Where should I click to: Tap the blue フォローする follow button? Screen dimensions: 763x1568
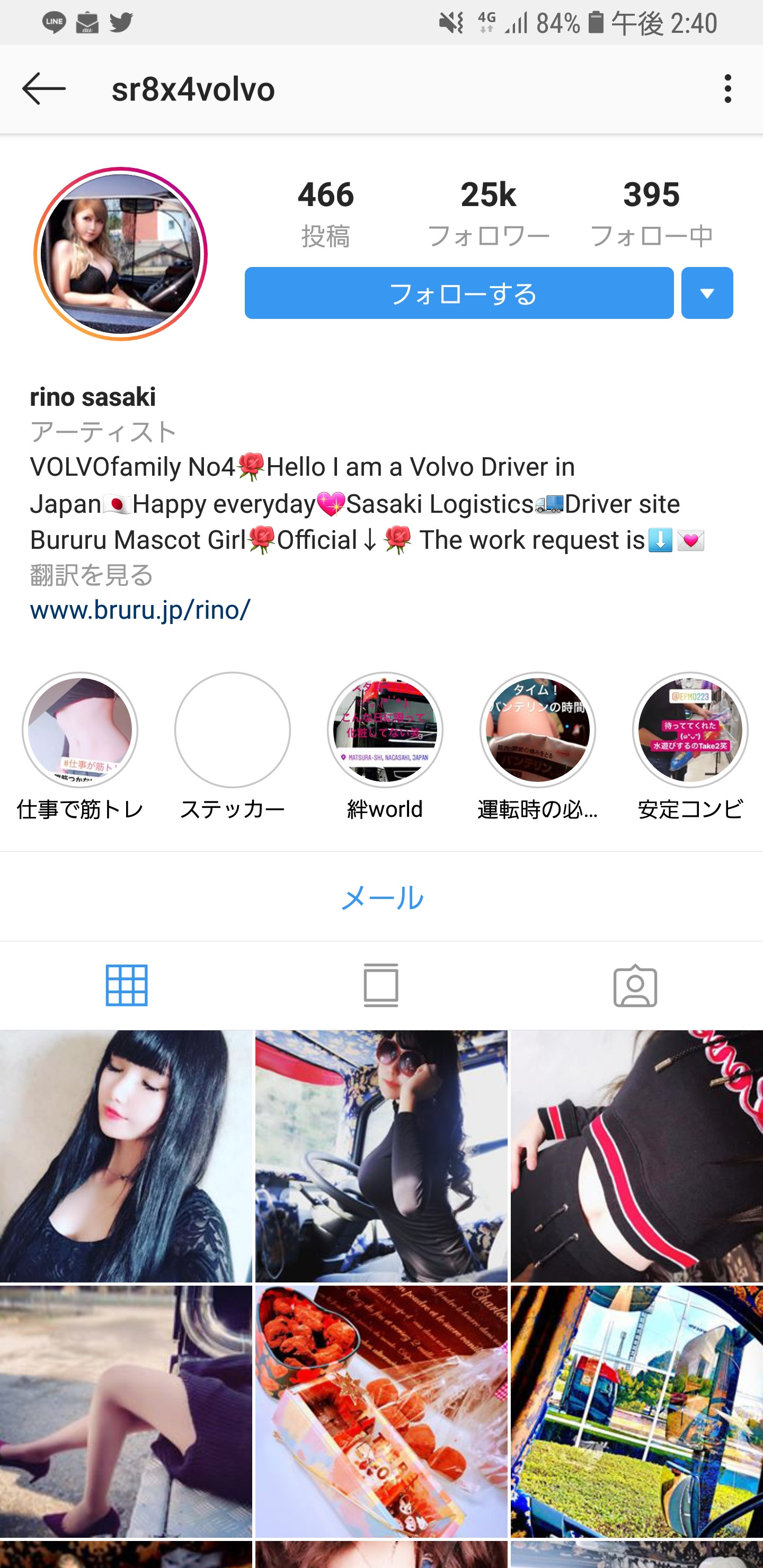click(x=459, y=293)
